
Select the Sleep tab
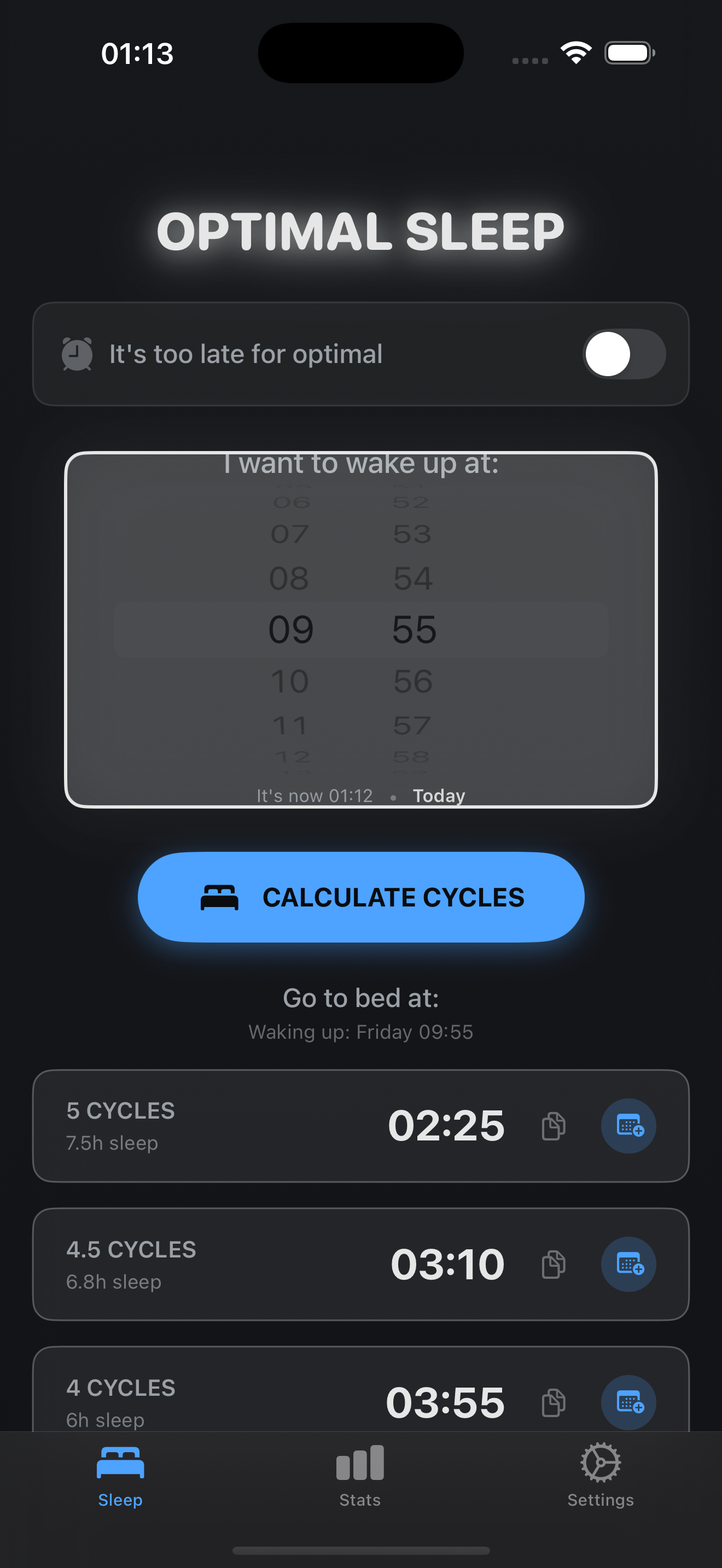click(119, 1476)
